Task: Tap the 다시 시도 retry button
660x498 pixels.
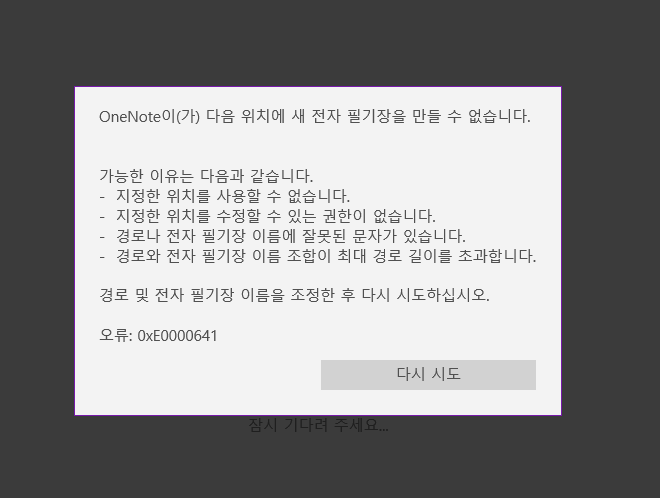Action: tap(428, 375)
